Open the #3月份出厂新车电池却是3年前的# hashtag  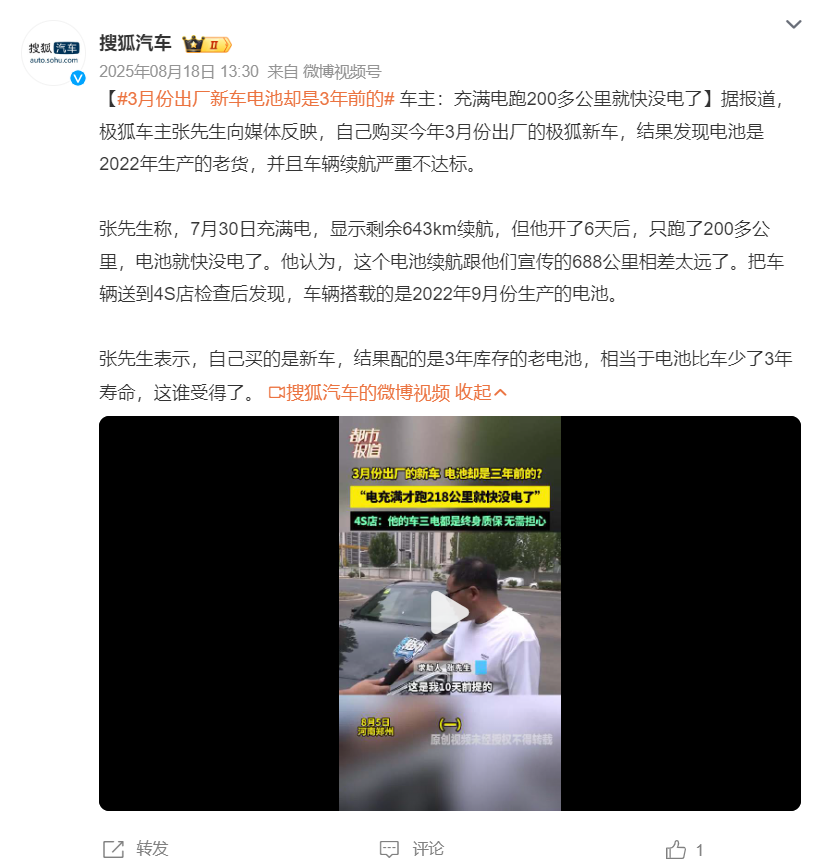[255, 98]
